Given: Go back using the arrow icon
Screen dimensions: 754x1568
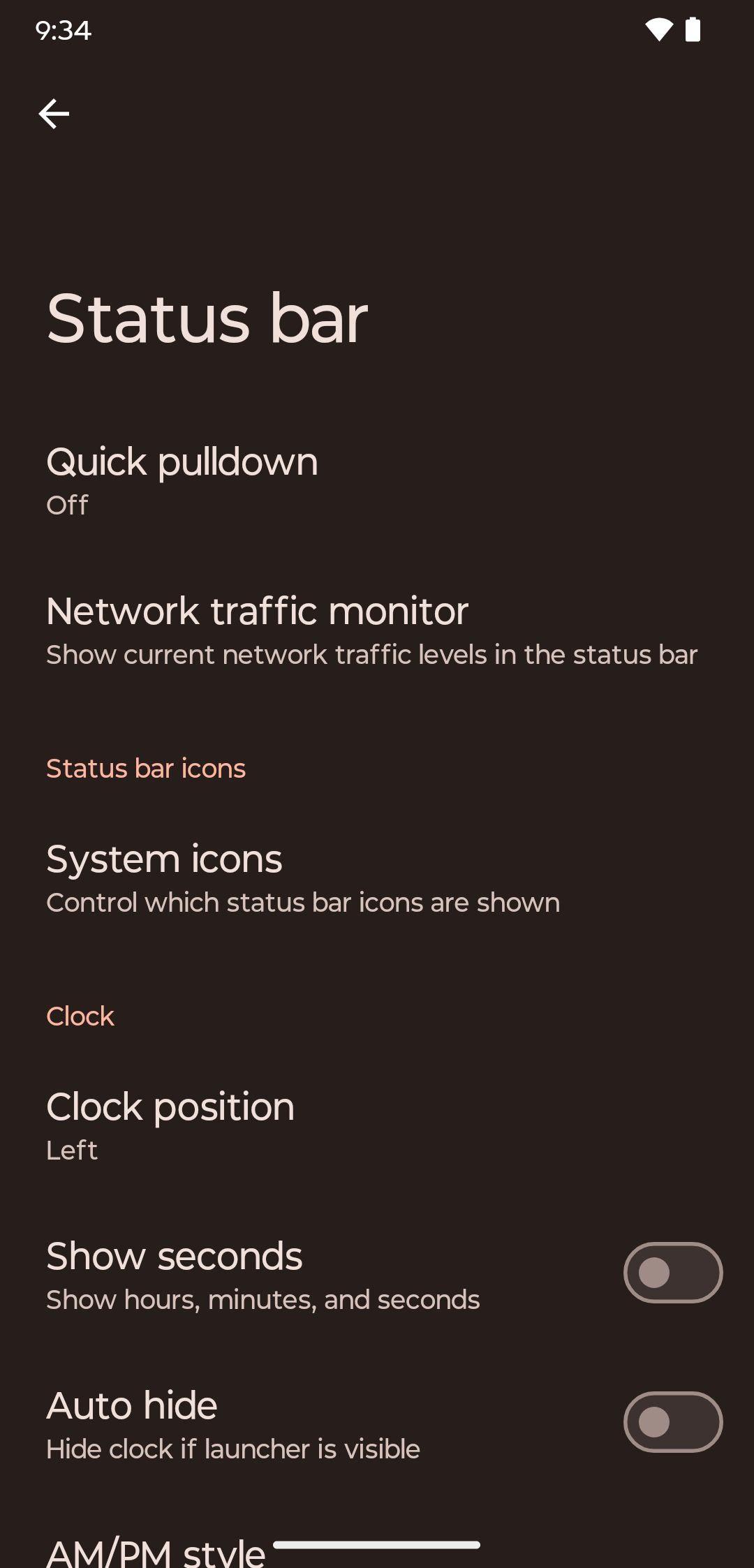Looking at the screenshot, I should point(54,114).
